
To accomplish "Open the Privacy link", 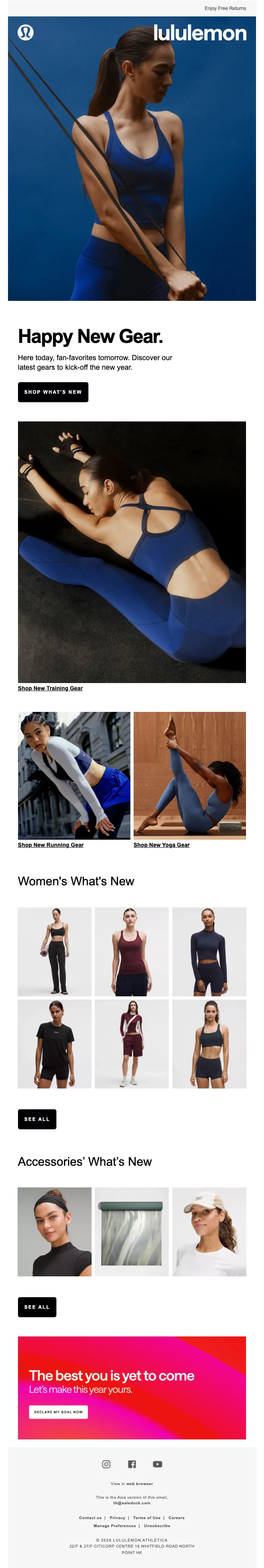I will (x=118, y=1518).
